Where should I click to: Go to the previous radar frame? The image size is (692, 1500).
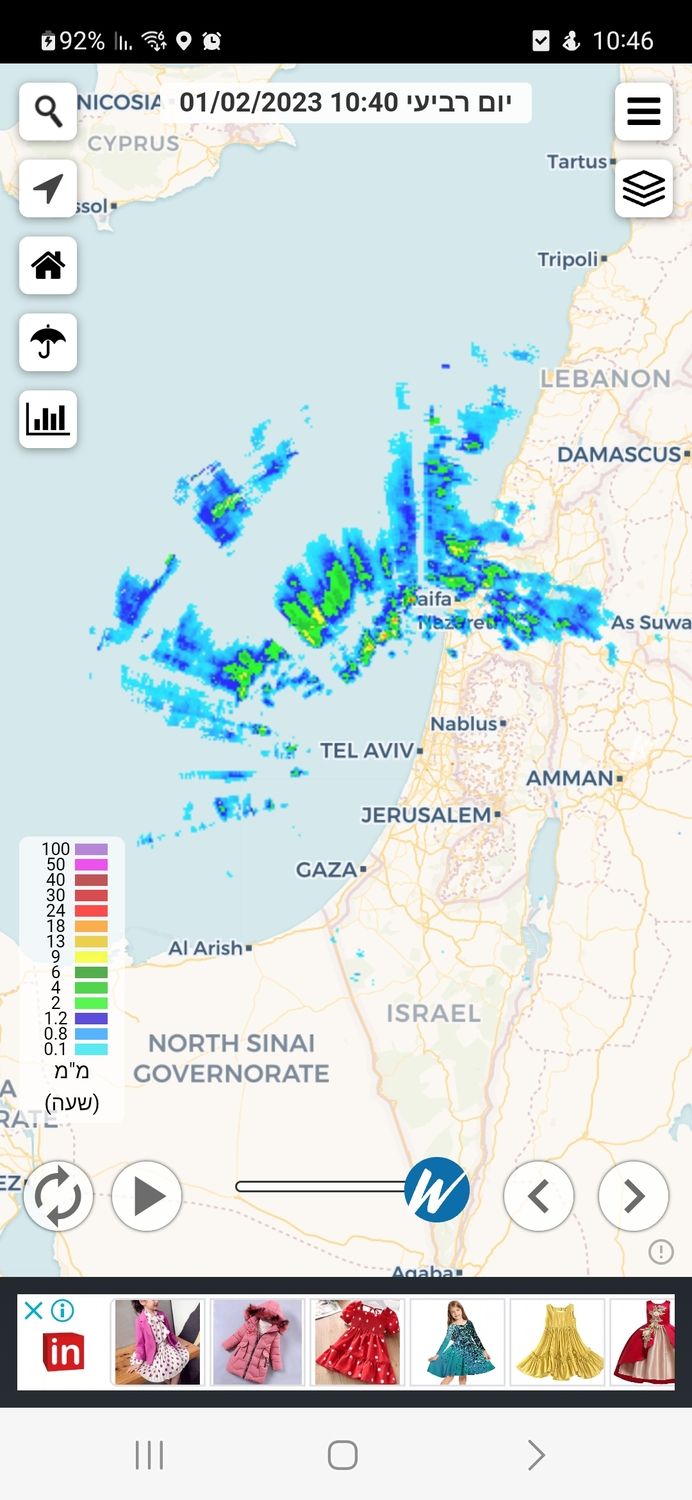(538, 1195)
